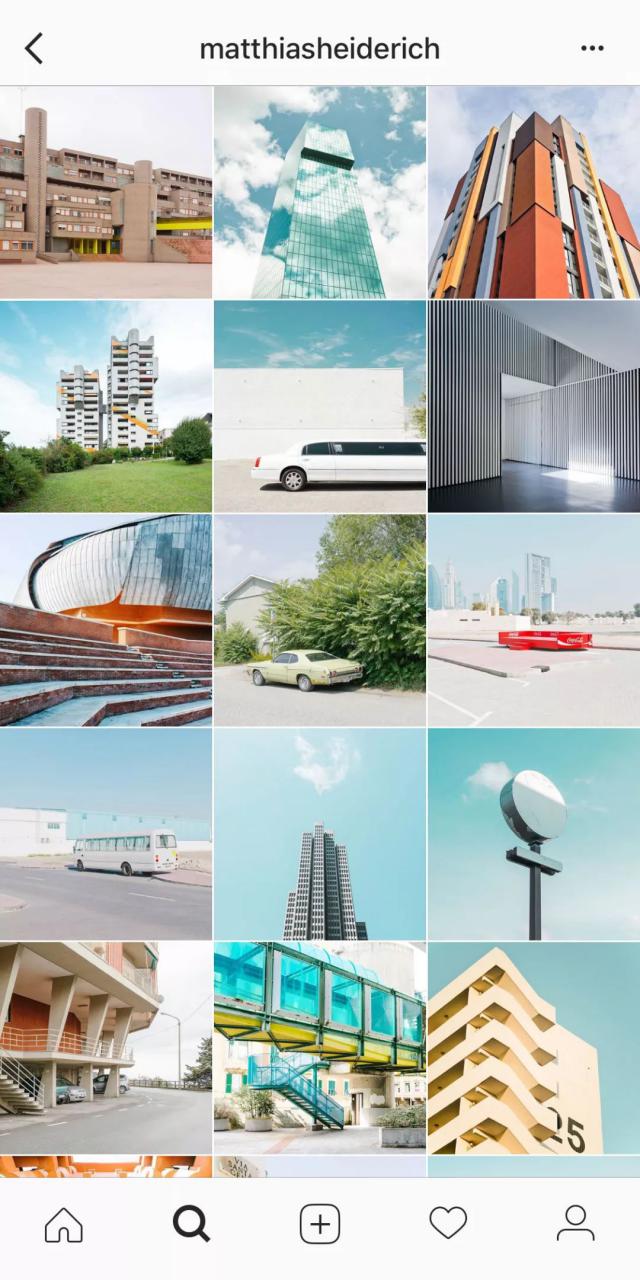The width and height of the screenshot is (640, 1280).
Task: Create a new post
Action: coord(320,1224)
